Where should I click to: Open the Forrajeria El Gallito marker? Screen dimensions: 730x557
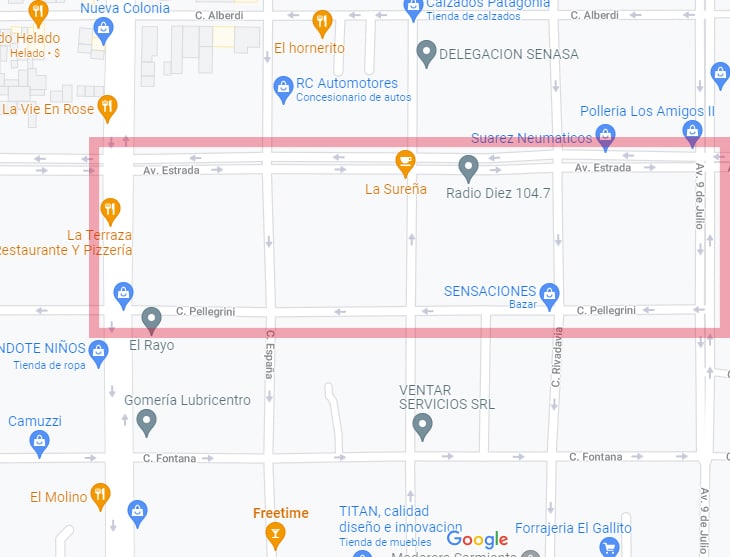pyautogui.click(x=608, y=546)
